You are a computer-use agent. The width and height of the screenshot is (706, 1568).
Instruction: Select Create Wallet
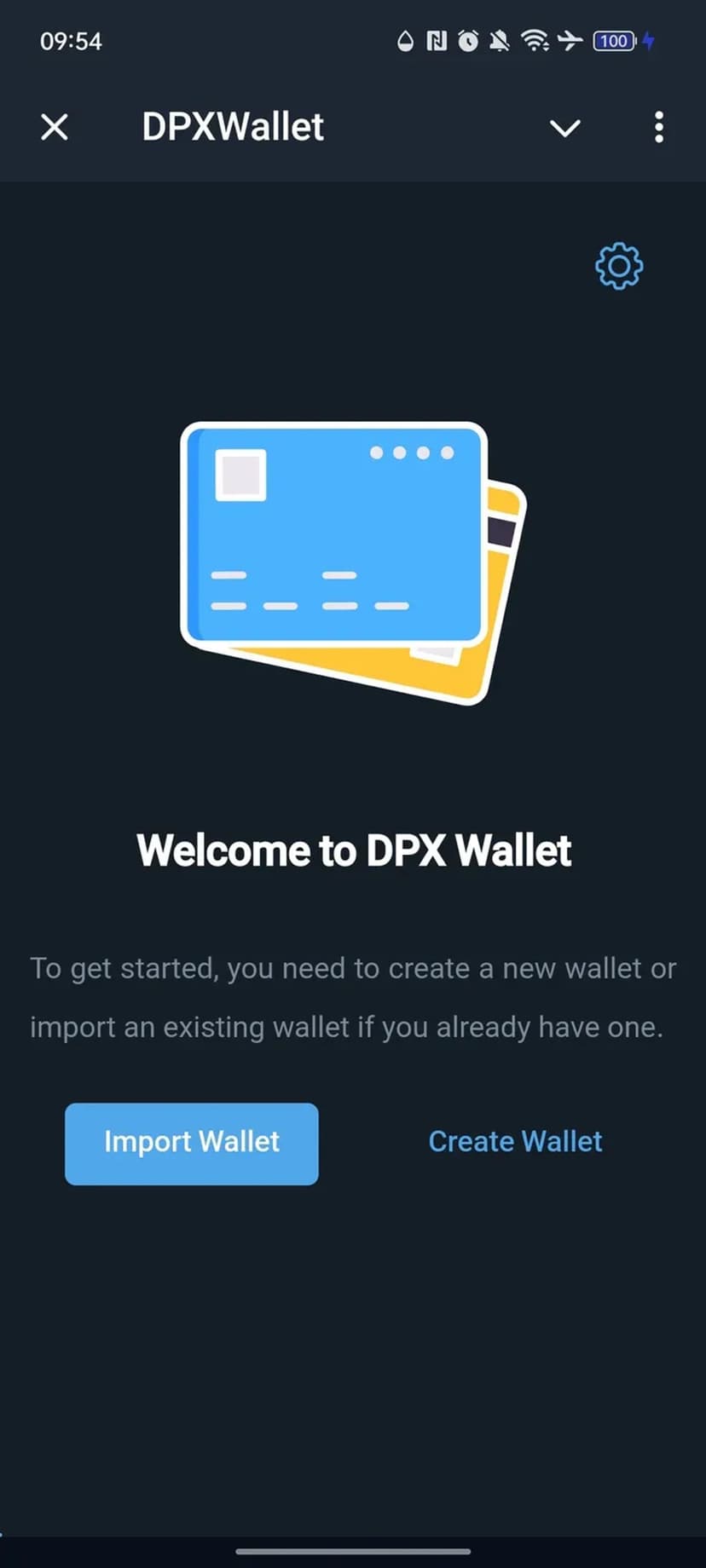(515, 1142)
